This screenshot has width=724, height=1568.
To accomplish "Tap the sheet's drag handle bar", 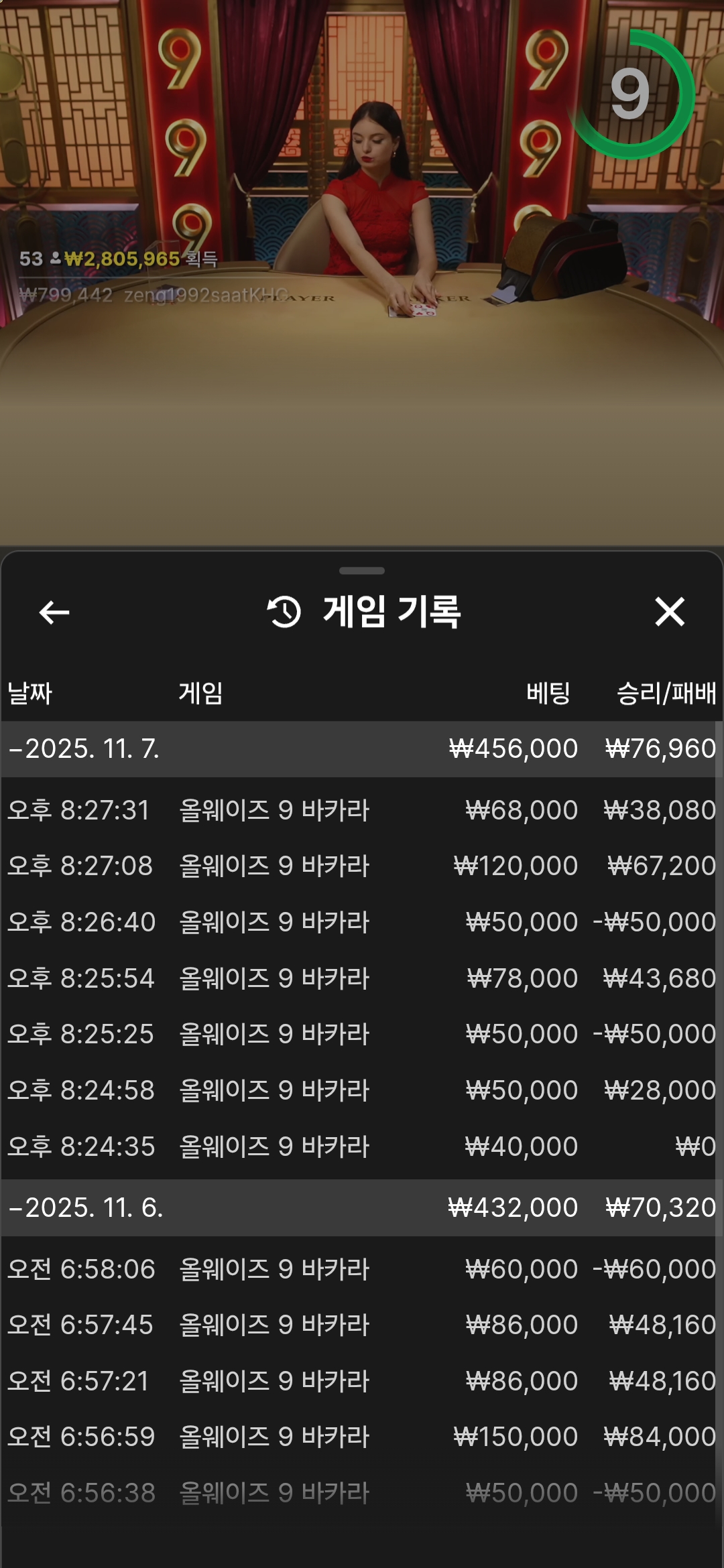I will (x=362, y=571).
